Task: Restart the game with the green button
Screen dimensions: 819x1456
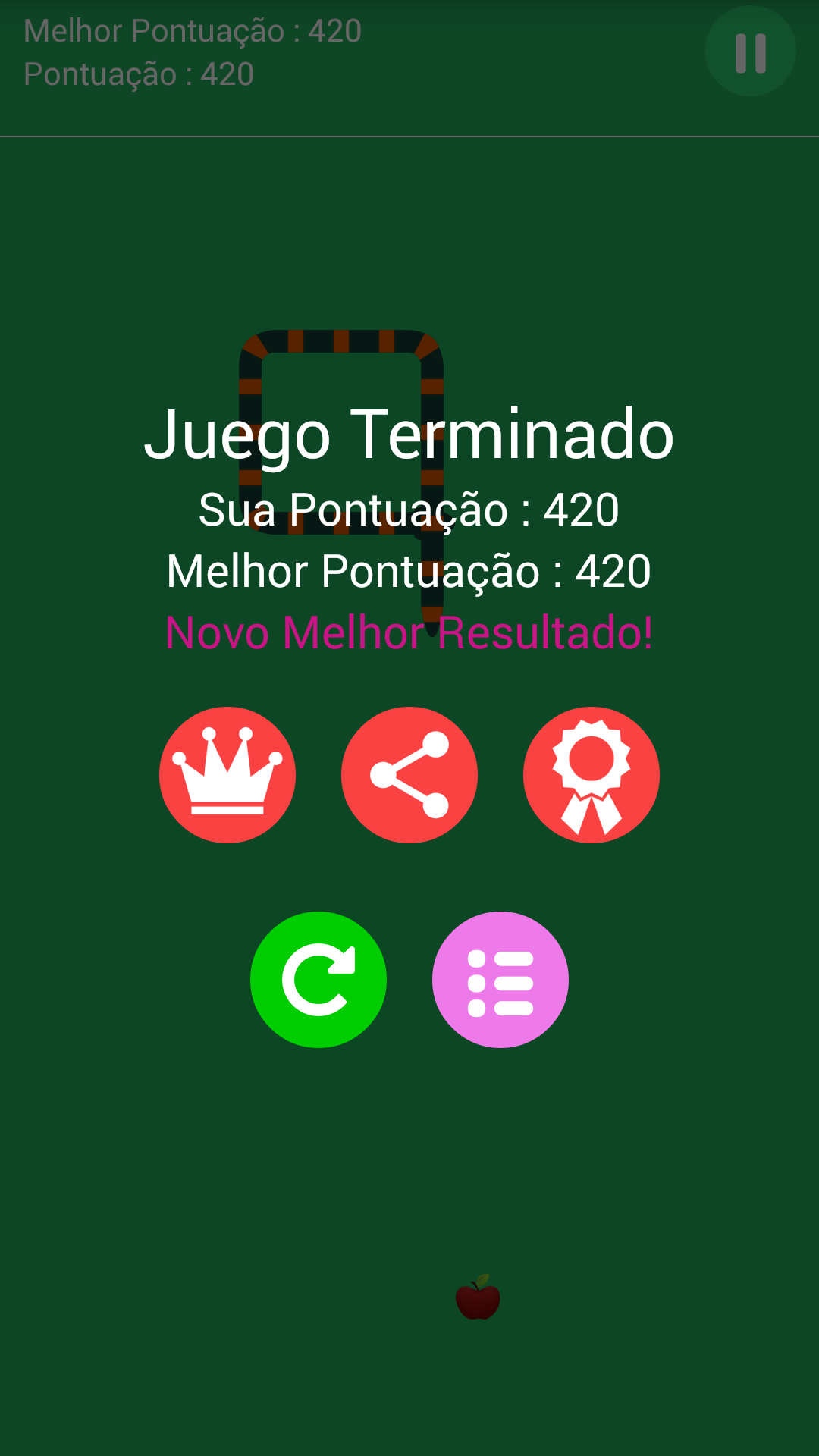Action: (x=318, y=979)
